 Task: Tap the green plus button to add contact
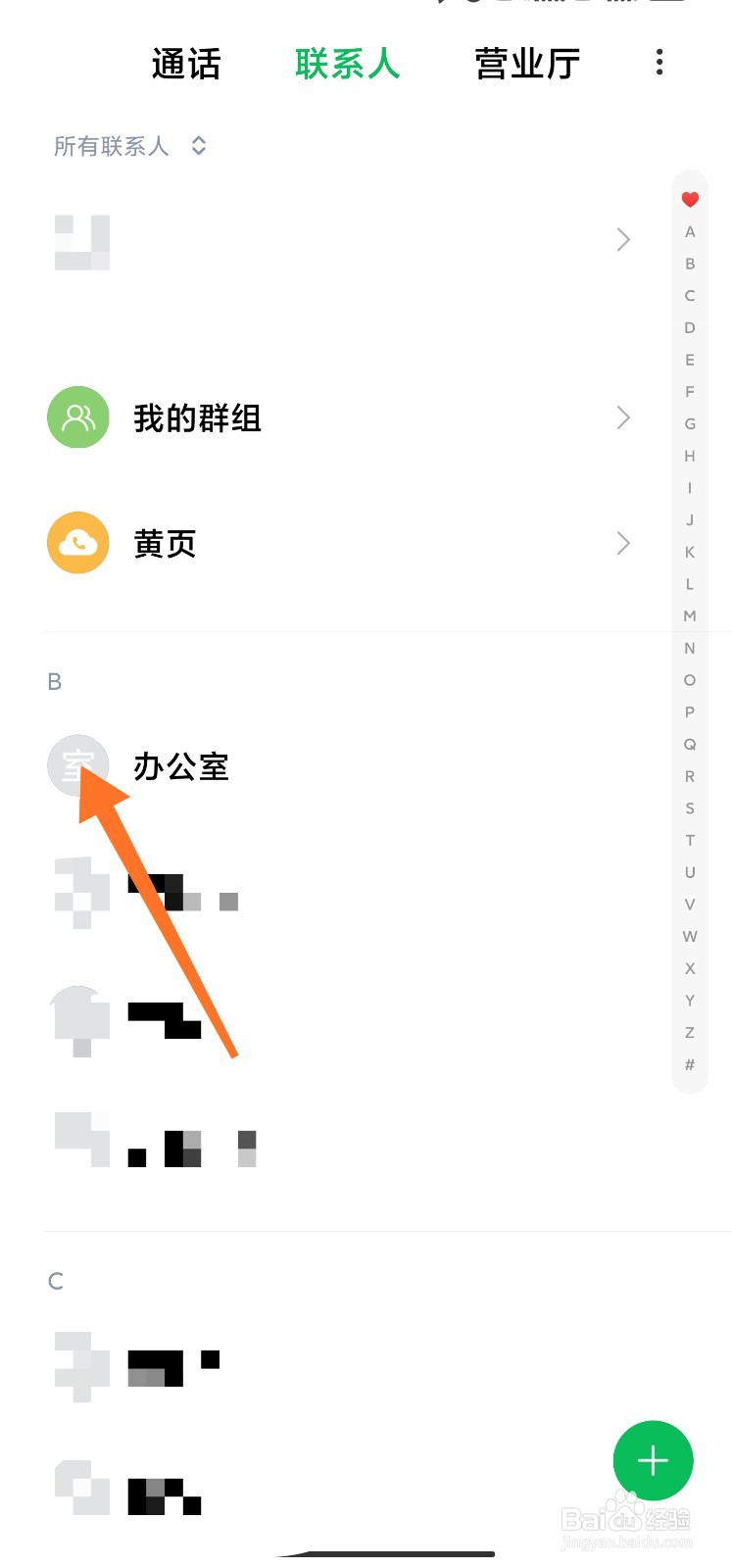coord(653,1461)
